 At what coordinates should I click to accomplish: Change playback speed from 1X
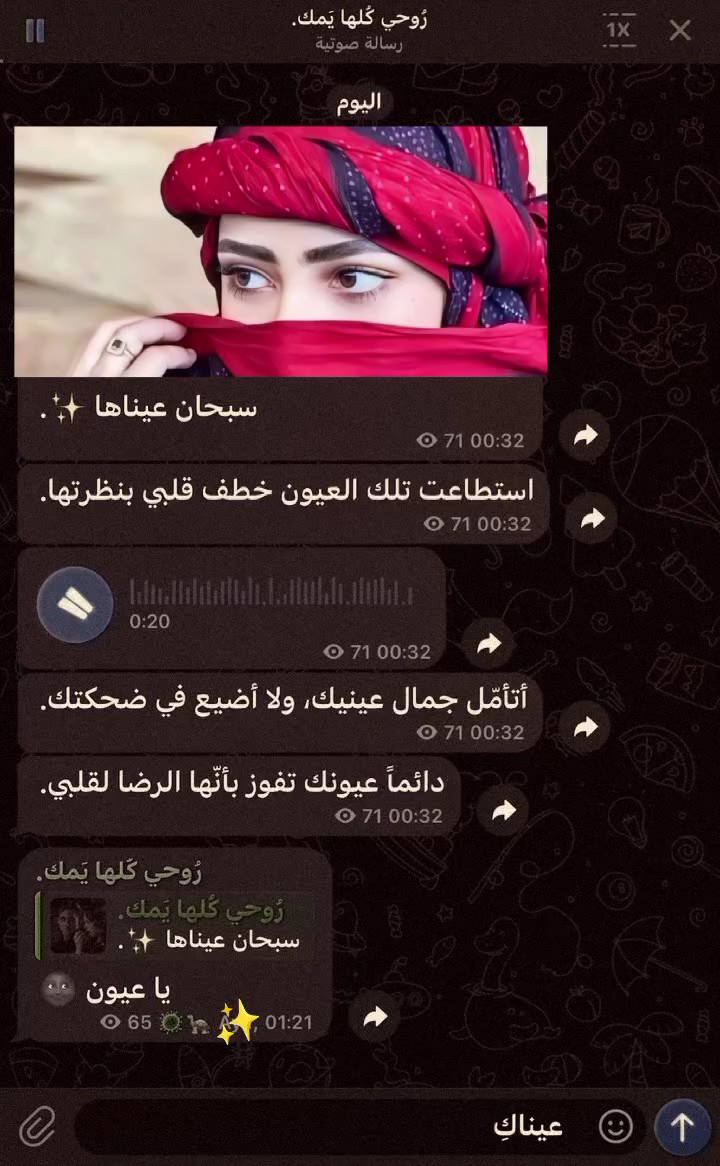tap(619, 30)
